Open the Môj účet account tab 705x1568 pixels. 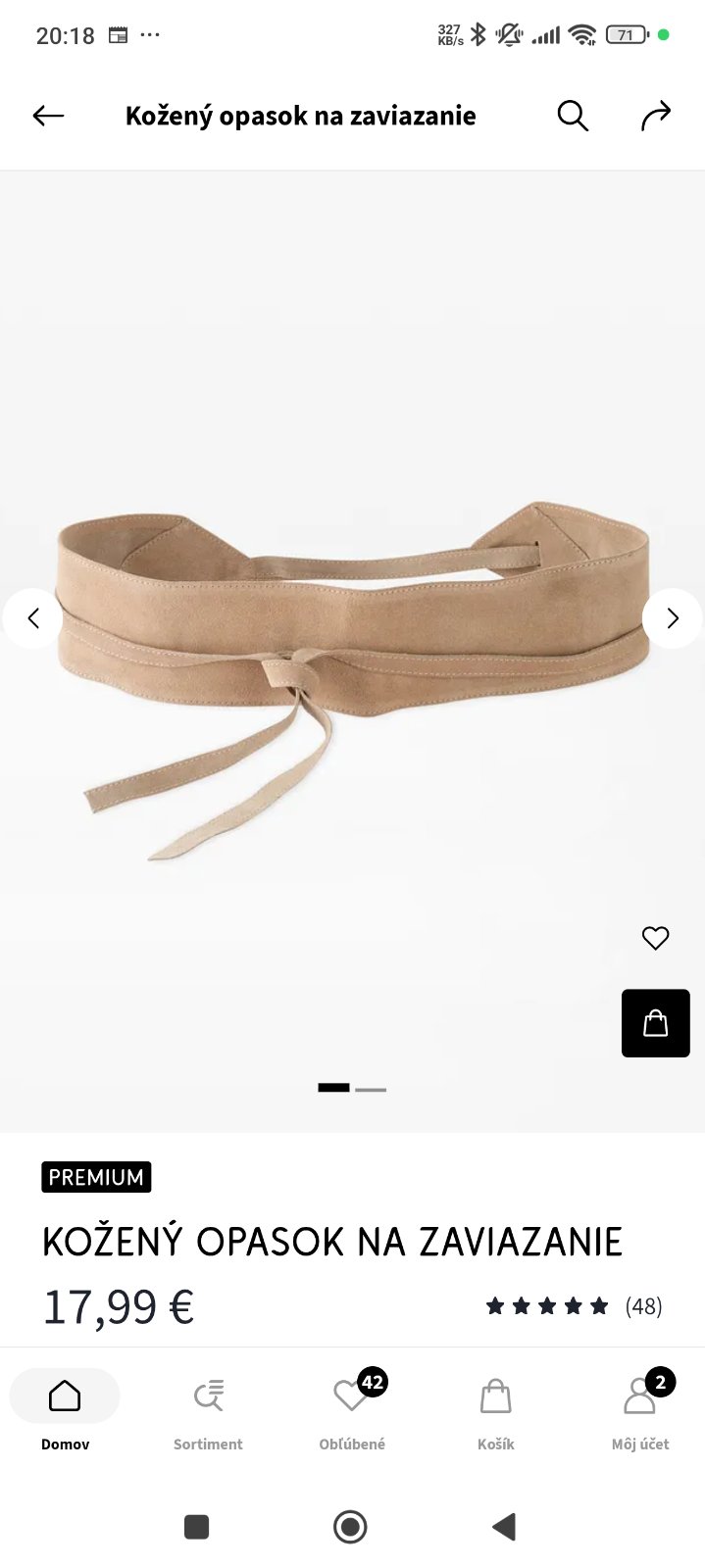pyautogui.click(x=639, y=1409)
